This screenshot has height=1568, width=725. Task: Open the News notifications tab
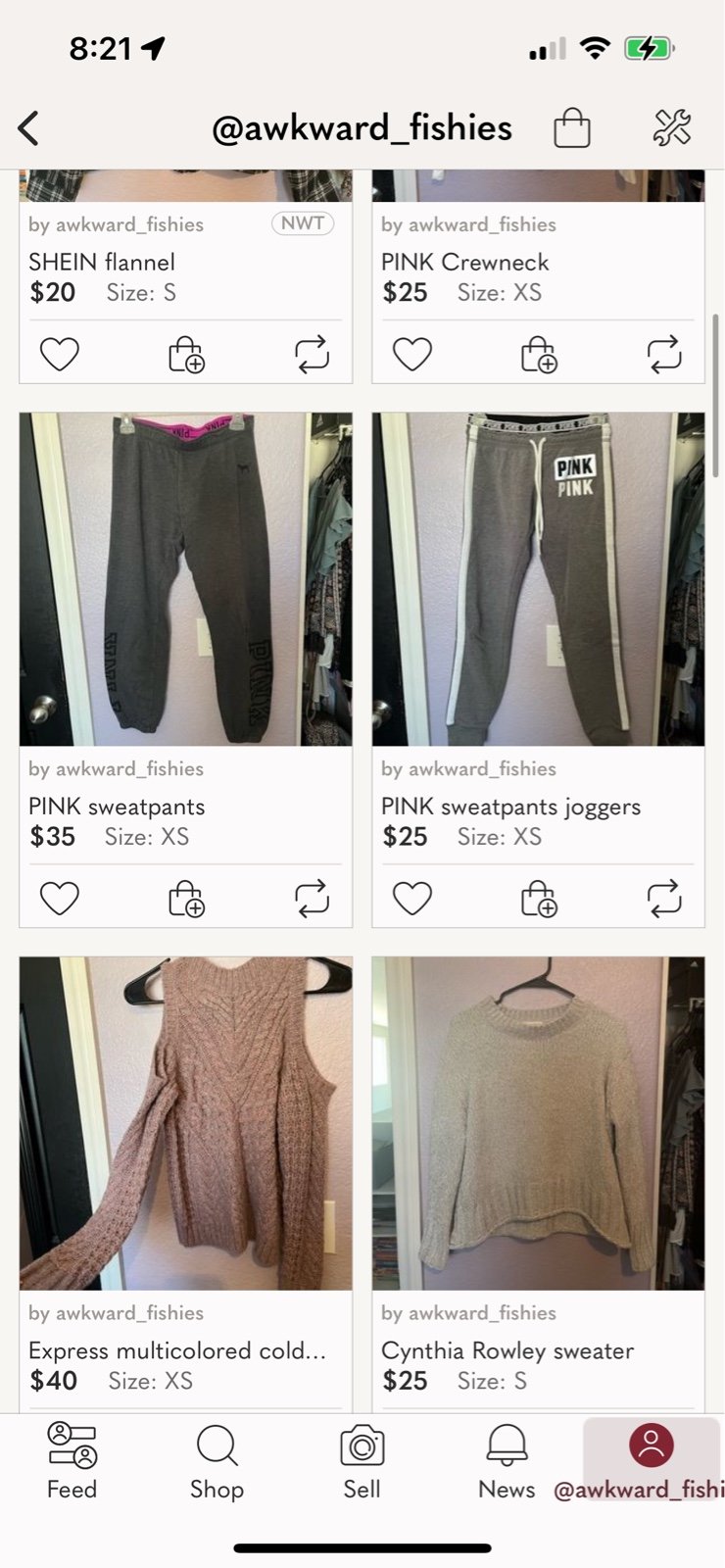click(x=507, y=1460)
